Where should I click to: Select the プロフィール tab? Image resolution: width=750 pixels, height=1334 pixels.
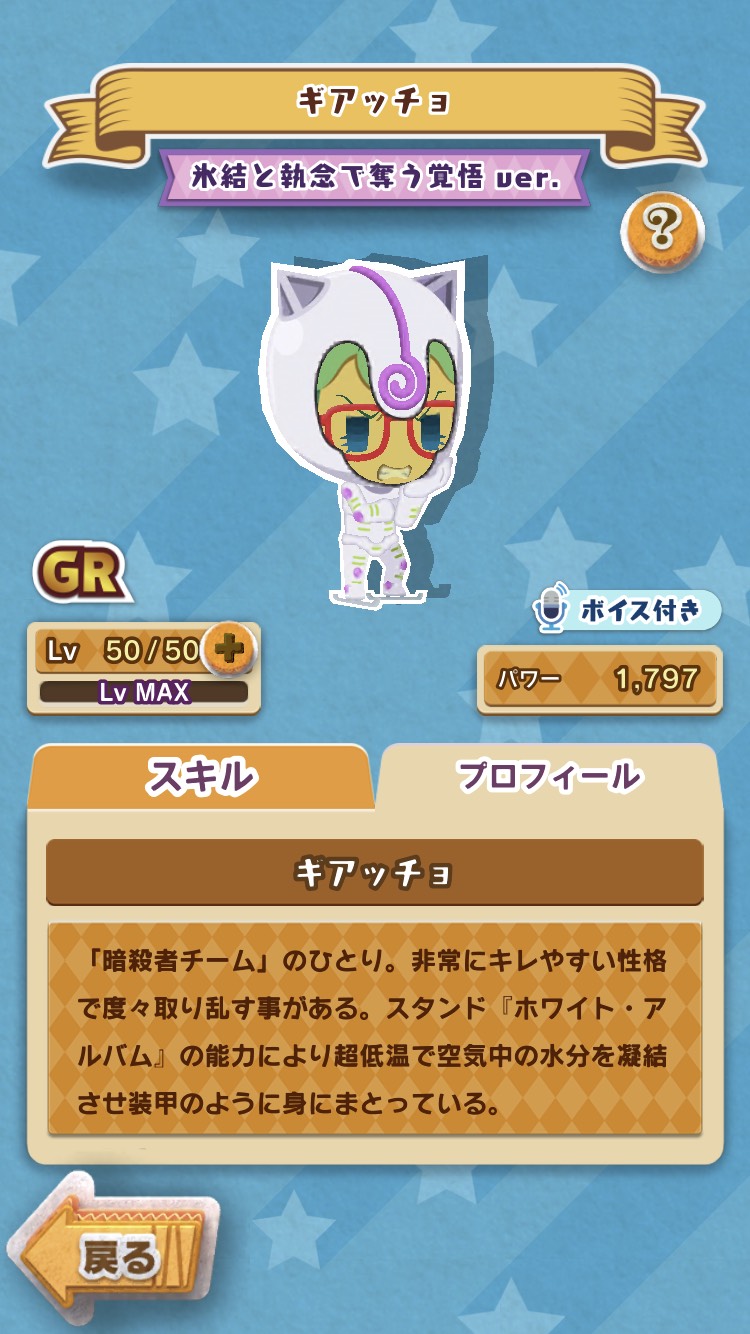click(x=548, y=777)
